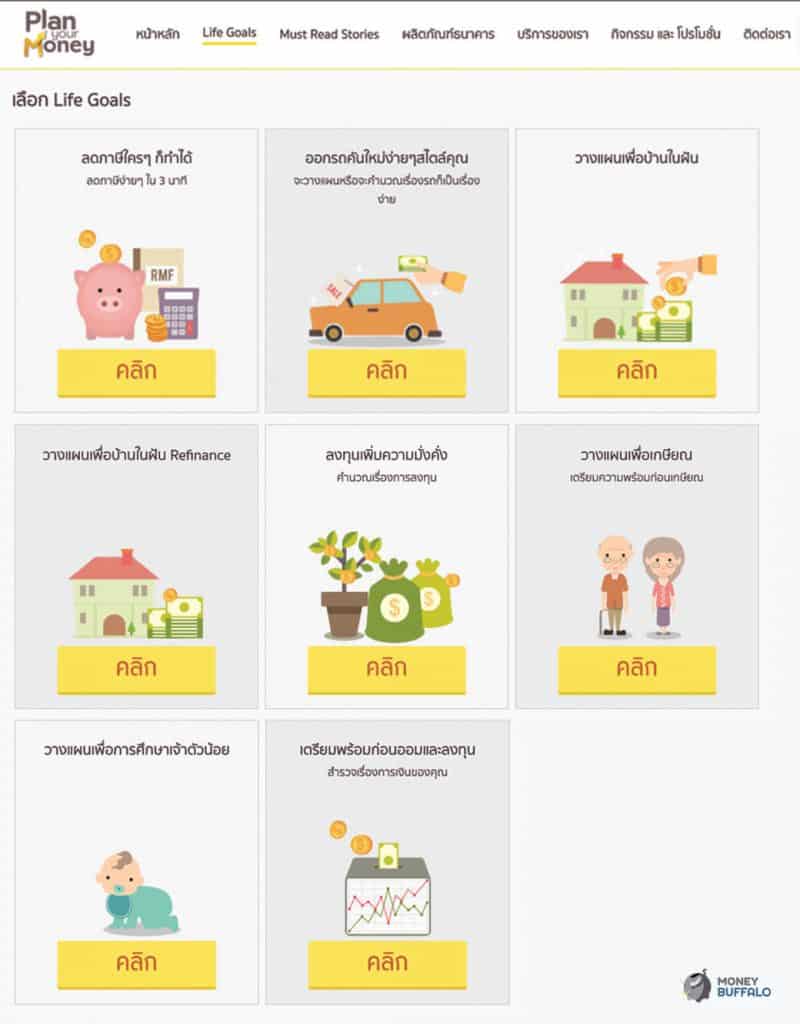Select คลิก on the บ้านในฝัน Refinance card
The height and width of the screenshot is (1024, 800).
click(x=136, y=669)
